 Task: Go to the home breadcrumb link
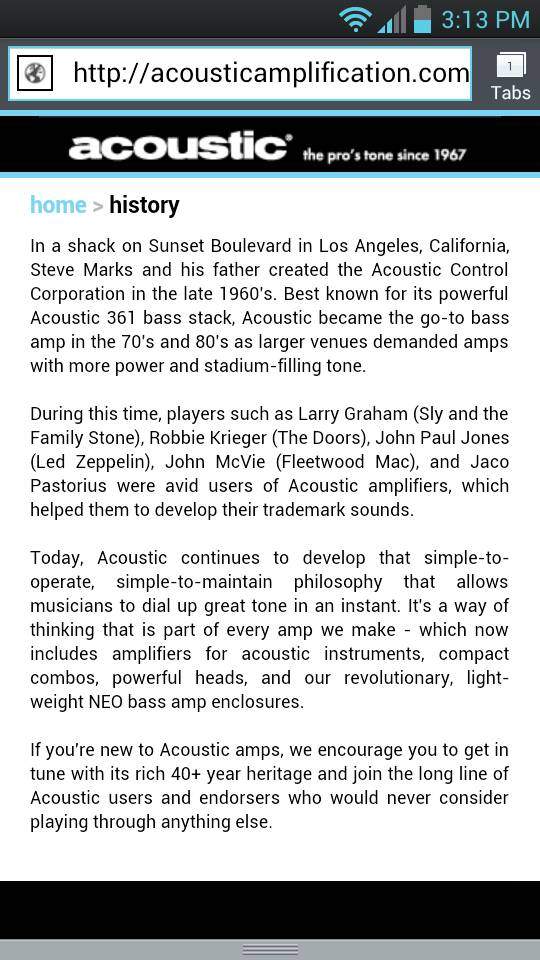(58, 204)
